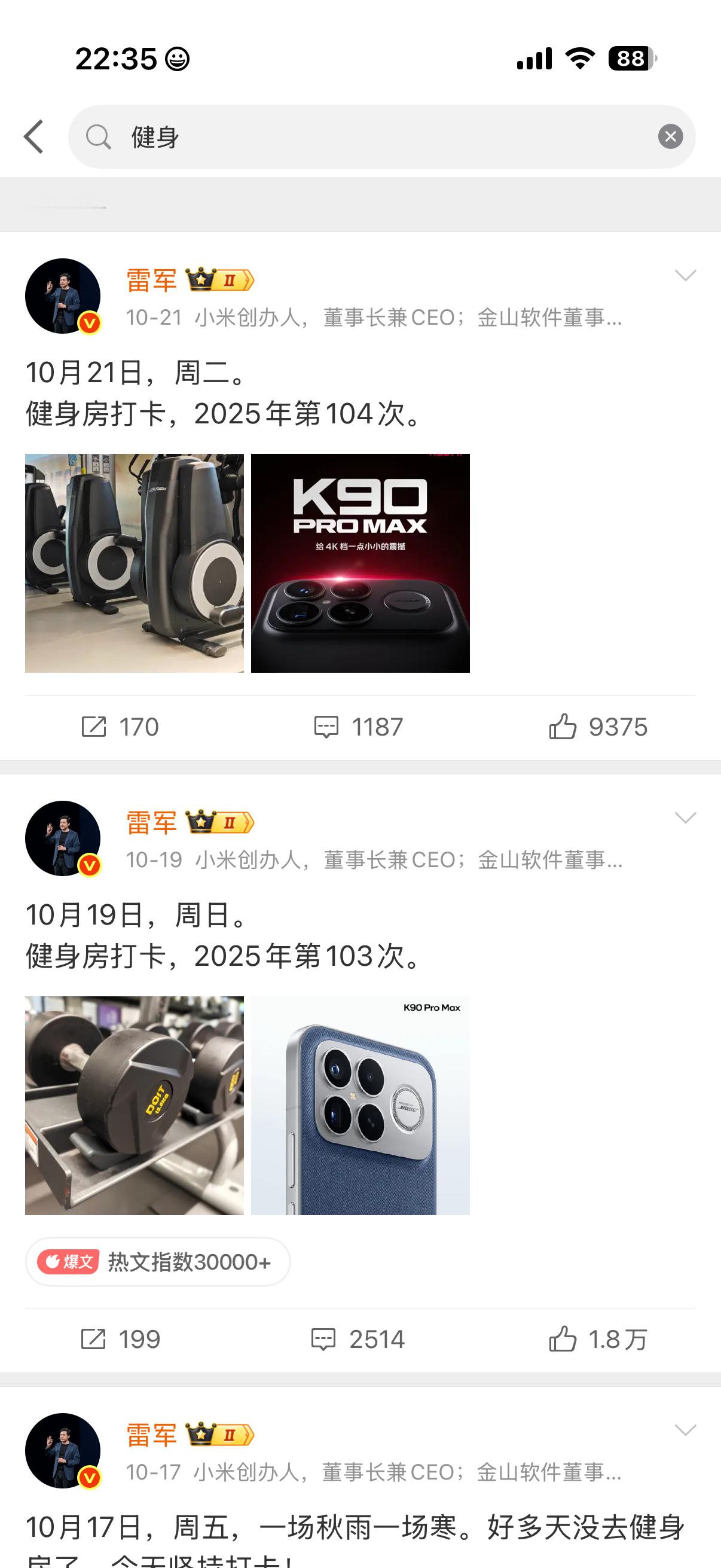Clear the search text with the X button

[670, 136]
